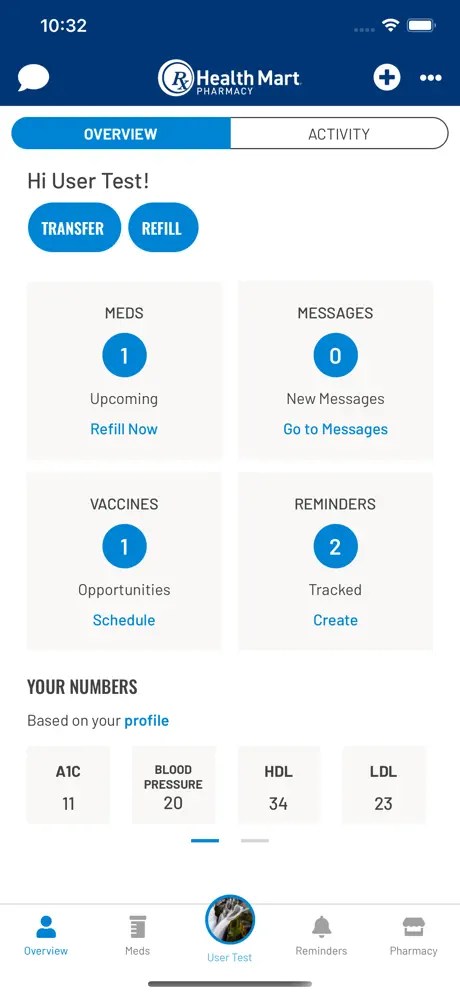Open the HDL number tile
The image size is (460, 996).
pyautogui.click(x=278, y=786)
